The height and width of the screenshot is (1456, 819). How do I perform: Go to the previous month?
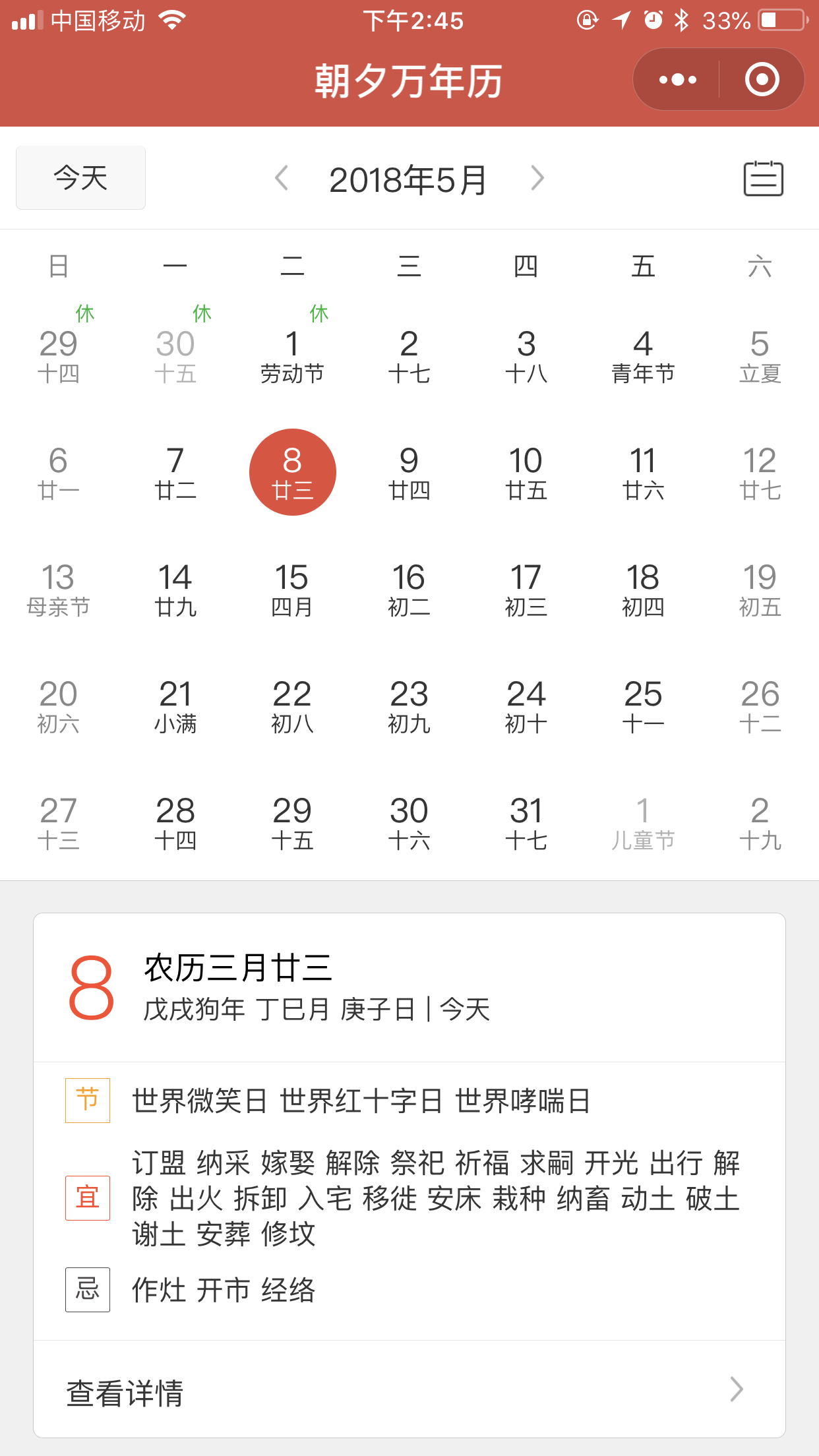[282, 179]
